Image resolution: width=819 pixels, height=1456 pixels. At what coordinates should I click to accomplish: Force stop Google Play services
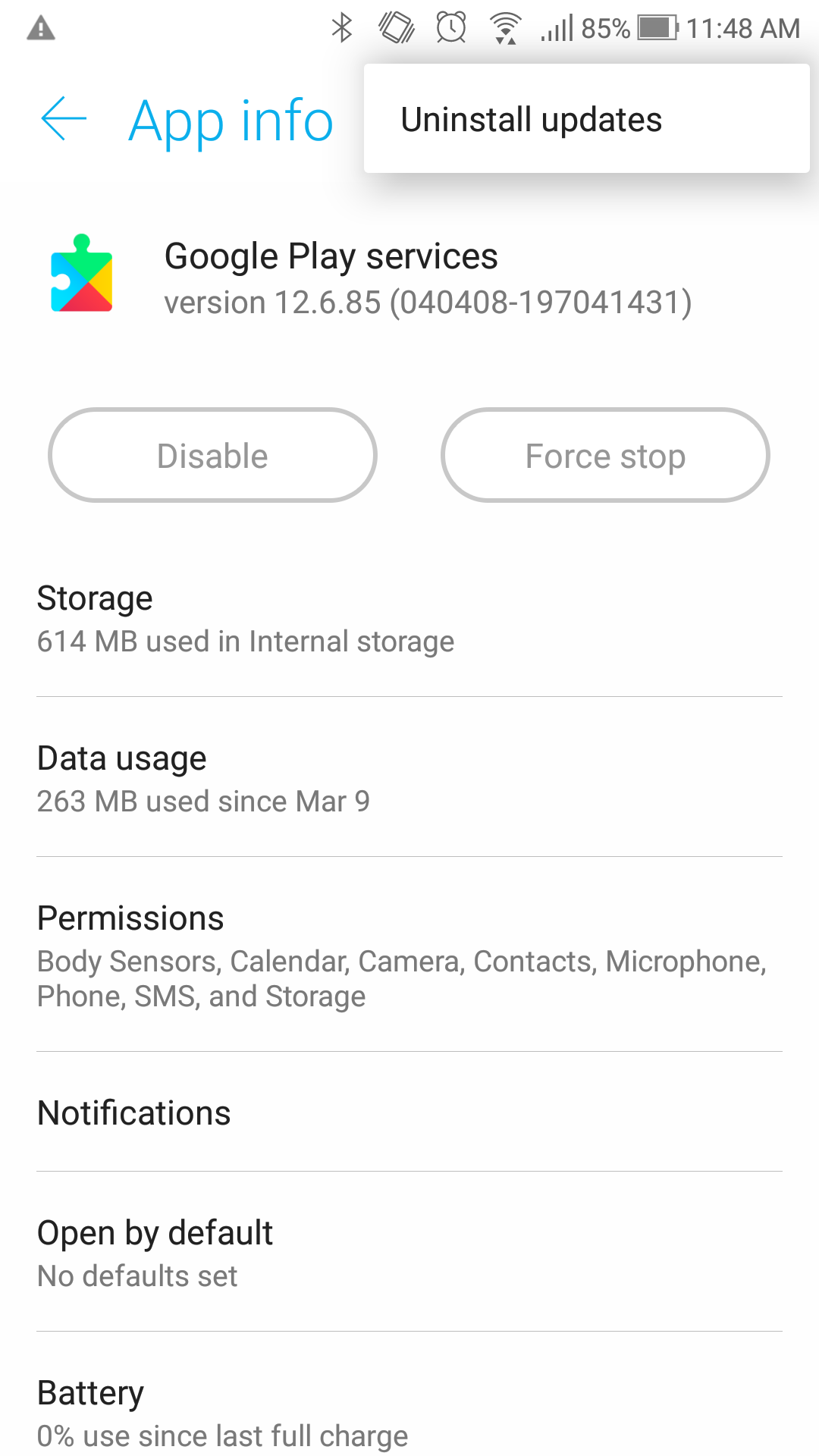click(605, 456)
